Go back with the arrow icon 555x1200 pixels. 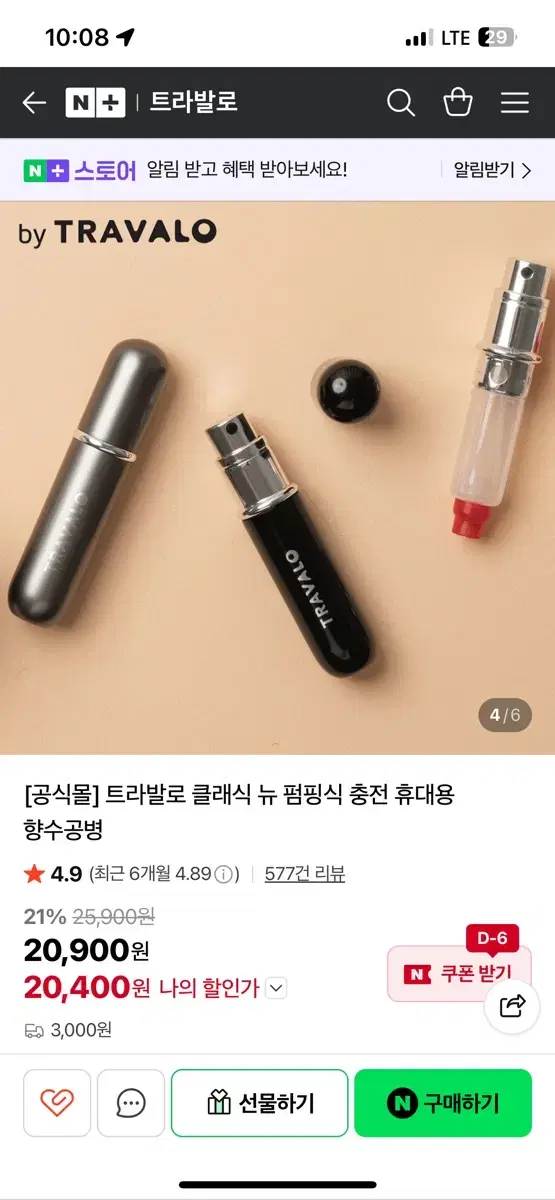point(34,103)
